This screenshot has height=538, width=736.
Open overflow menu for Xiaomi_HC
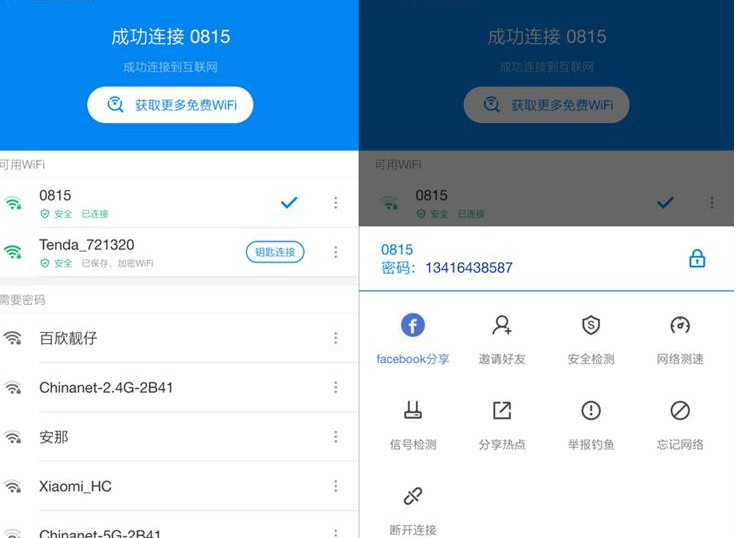click(x=335, y=486)
